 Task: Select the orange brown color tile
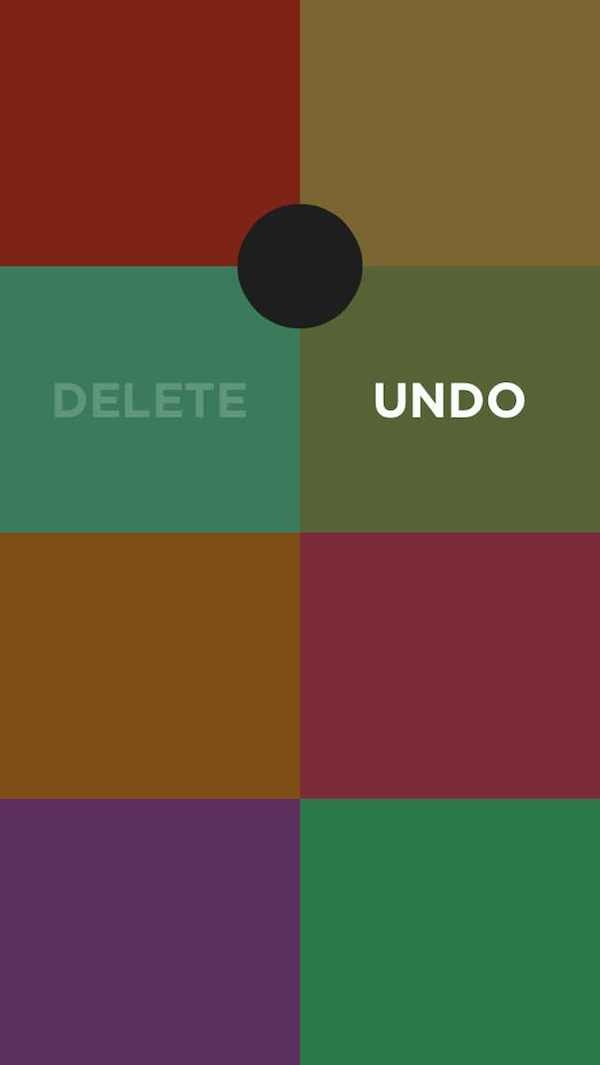point(150,665)
